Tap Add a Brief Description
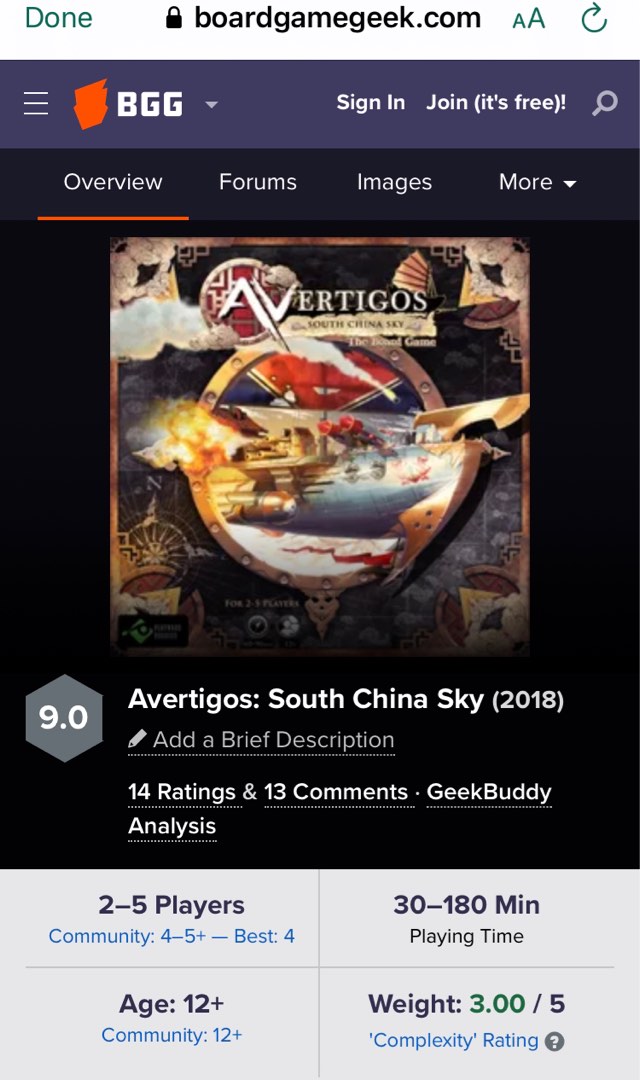 pos(273,740)
